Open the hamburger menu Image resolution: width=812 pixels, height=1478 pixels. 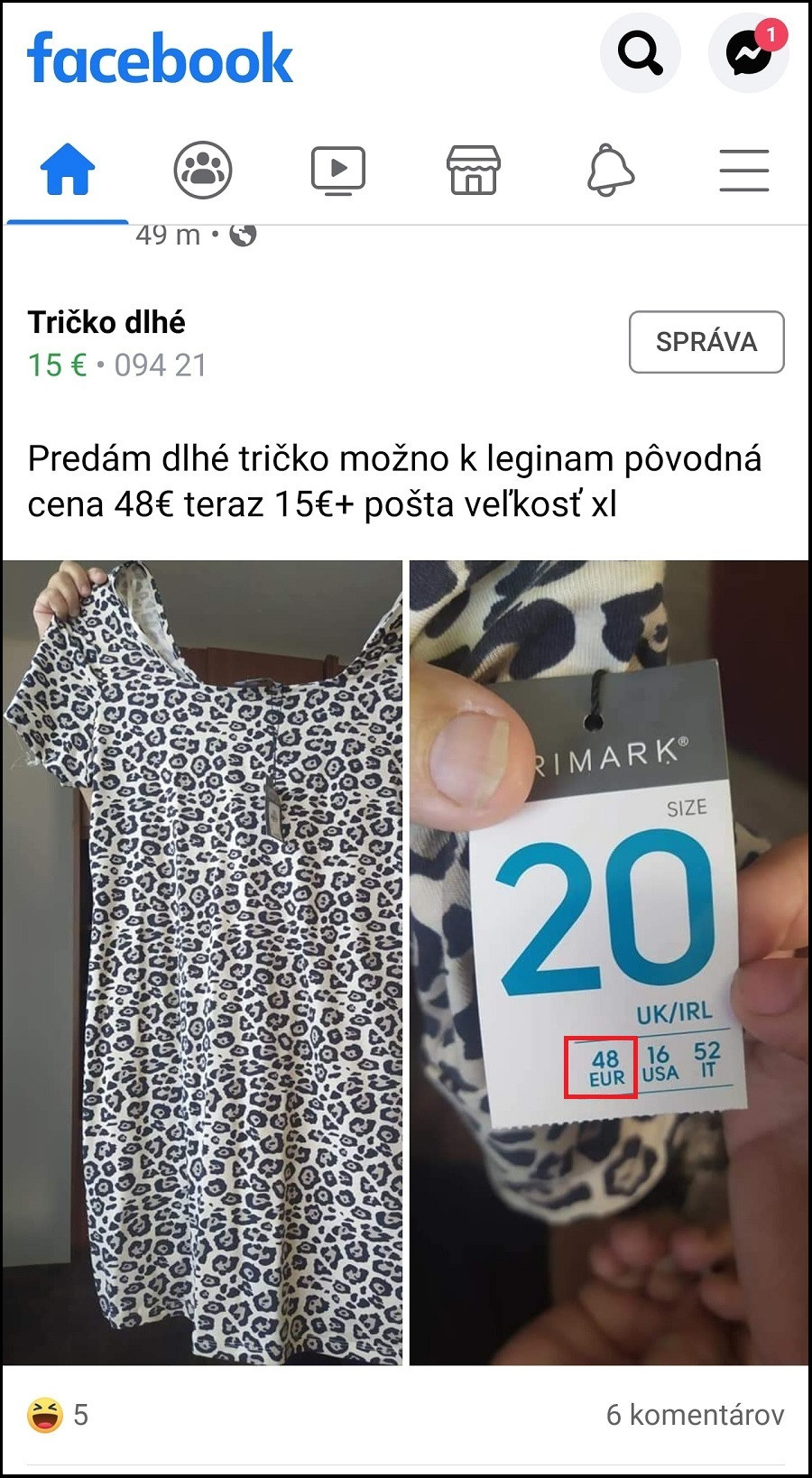tap(743, 170)
